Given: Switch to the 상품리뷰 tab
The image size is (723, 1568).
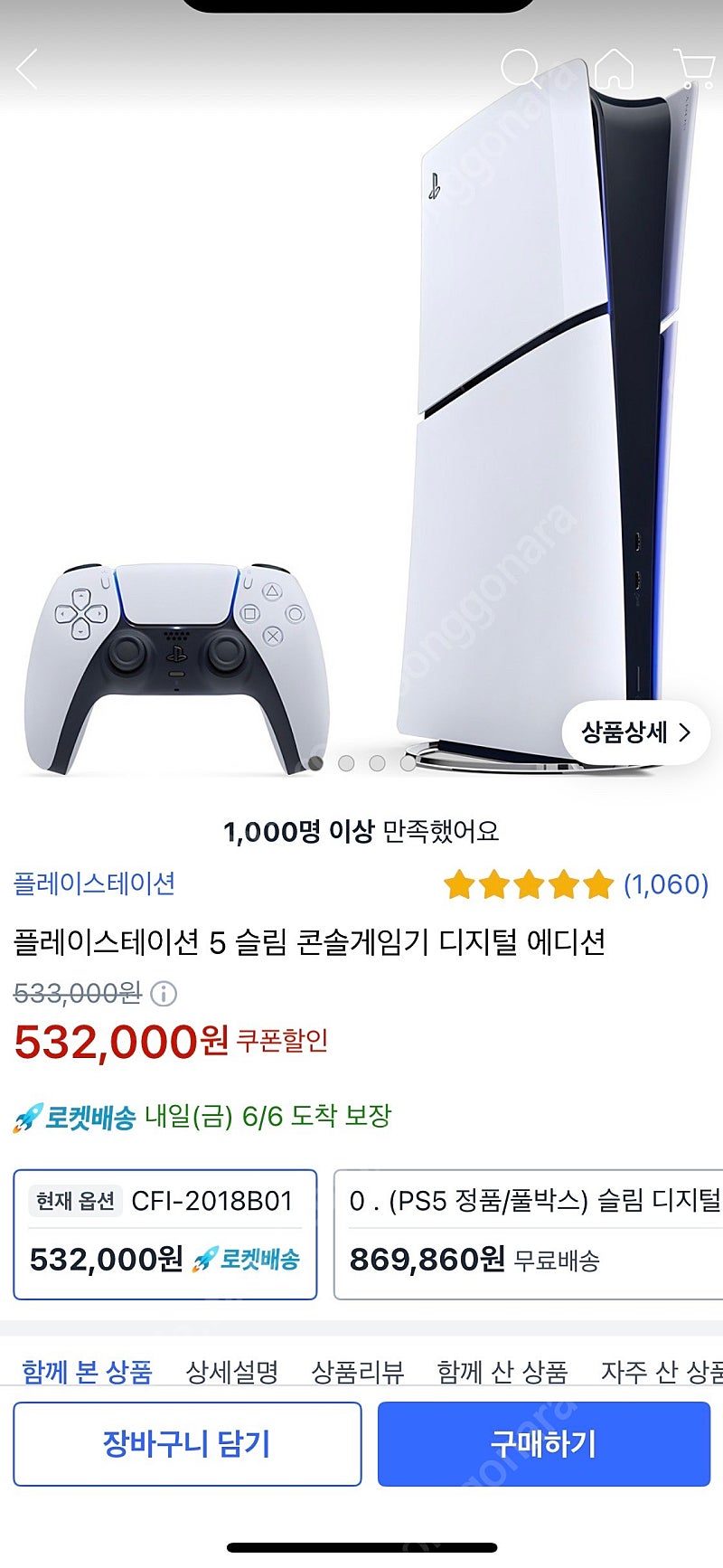Looking at the screenshot, I should [357, 1372].
